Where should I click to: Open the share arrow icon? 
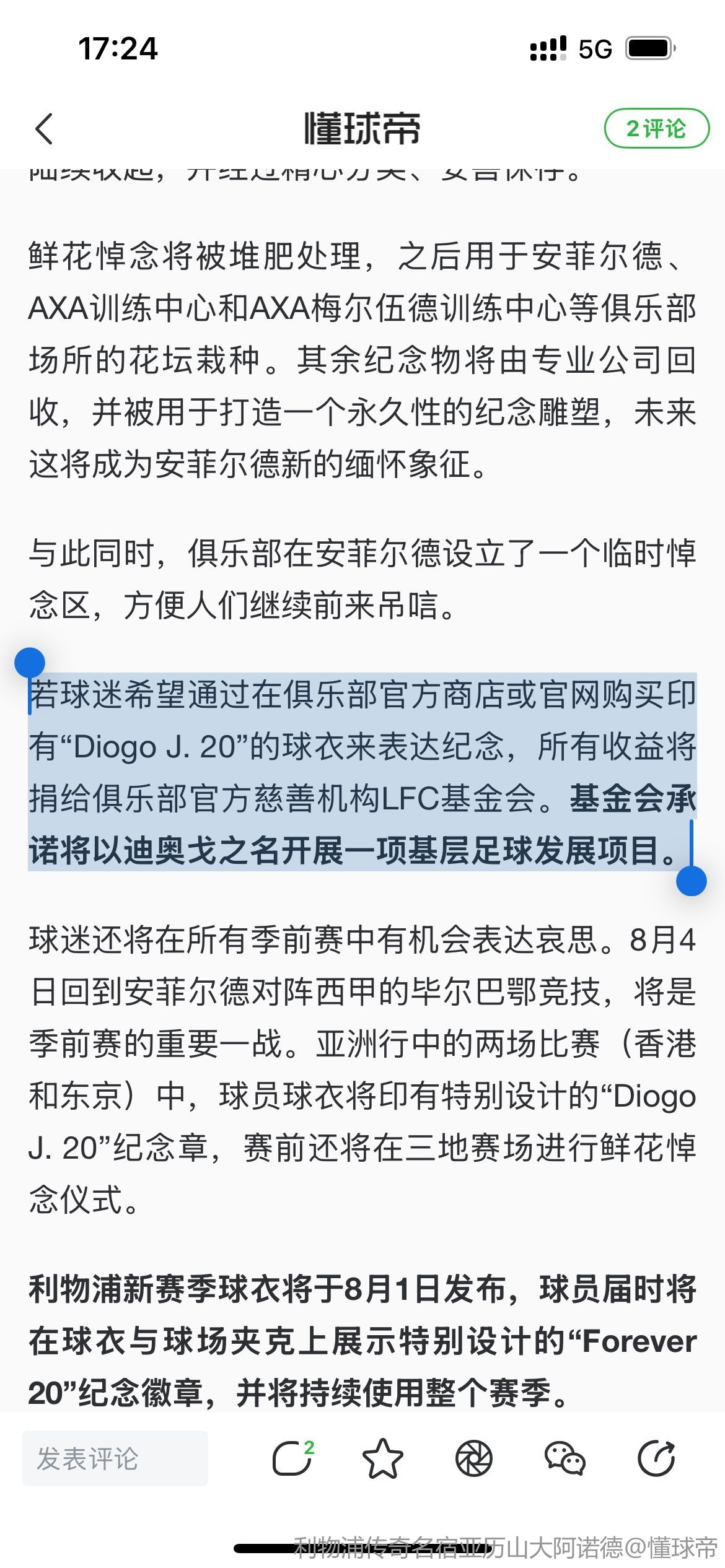coord(656,1458)
